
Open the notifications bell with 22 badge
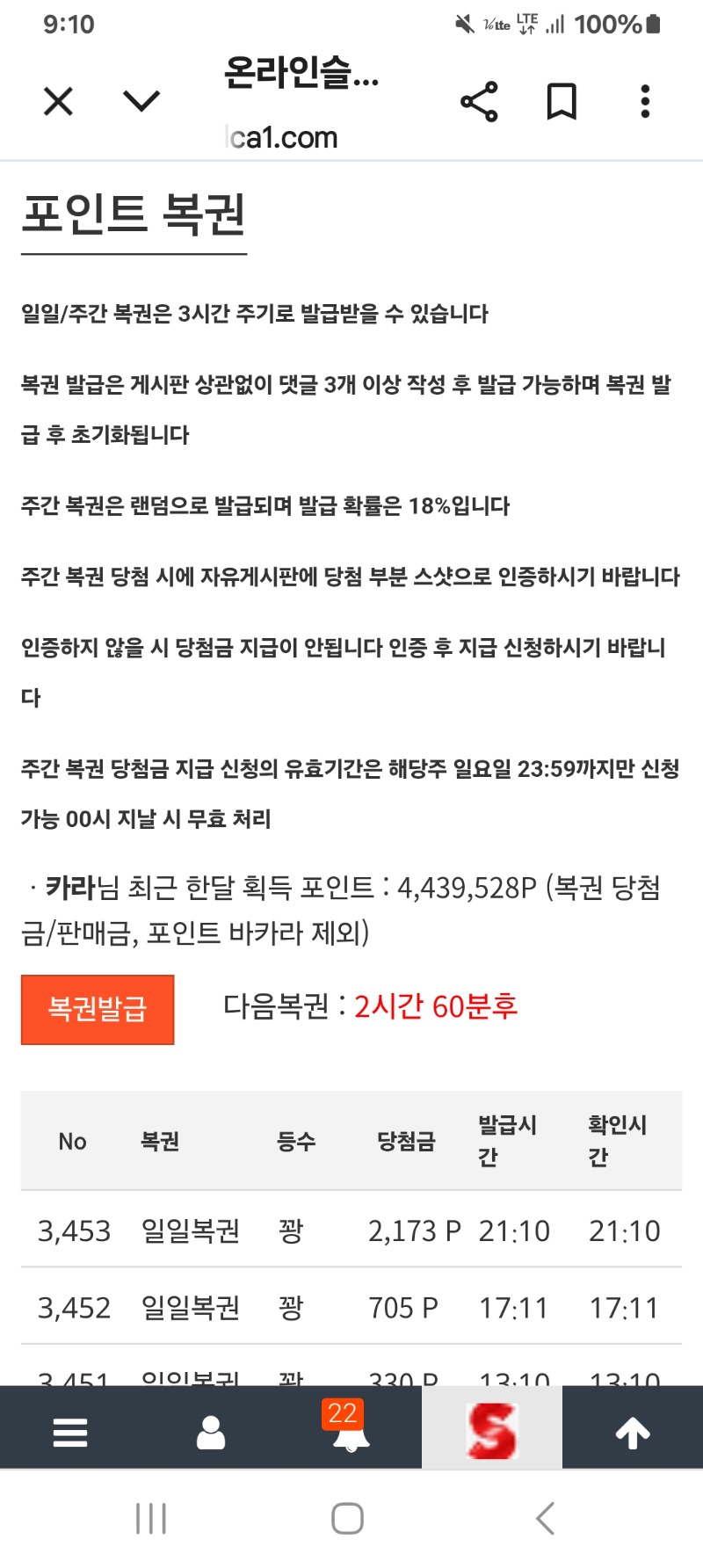(x=350, y=1432)
